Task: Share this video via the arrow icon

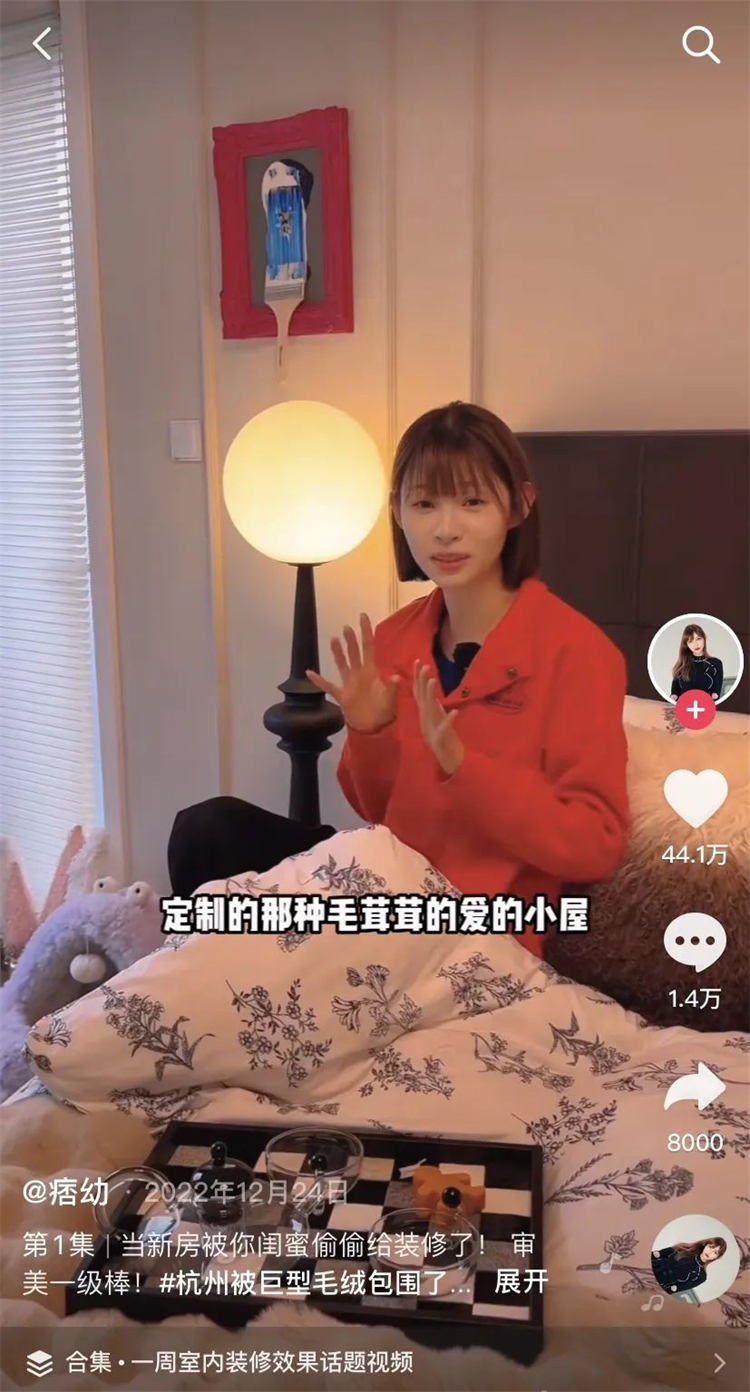Action: pyautogui.click(x=695, y=1087)
